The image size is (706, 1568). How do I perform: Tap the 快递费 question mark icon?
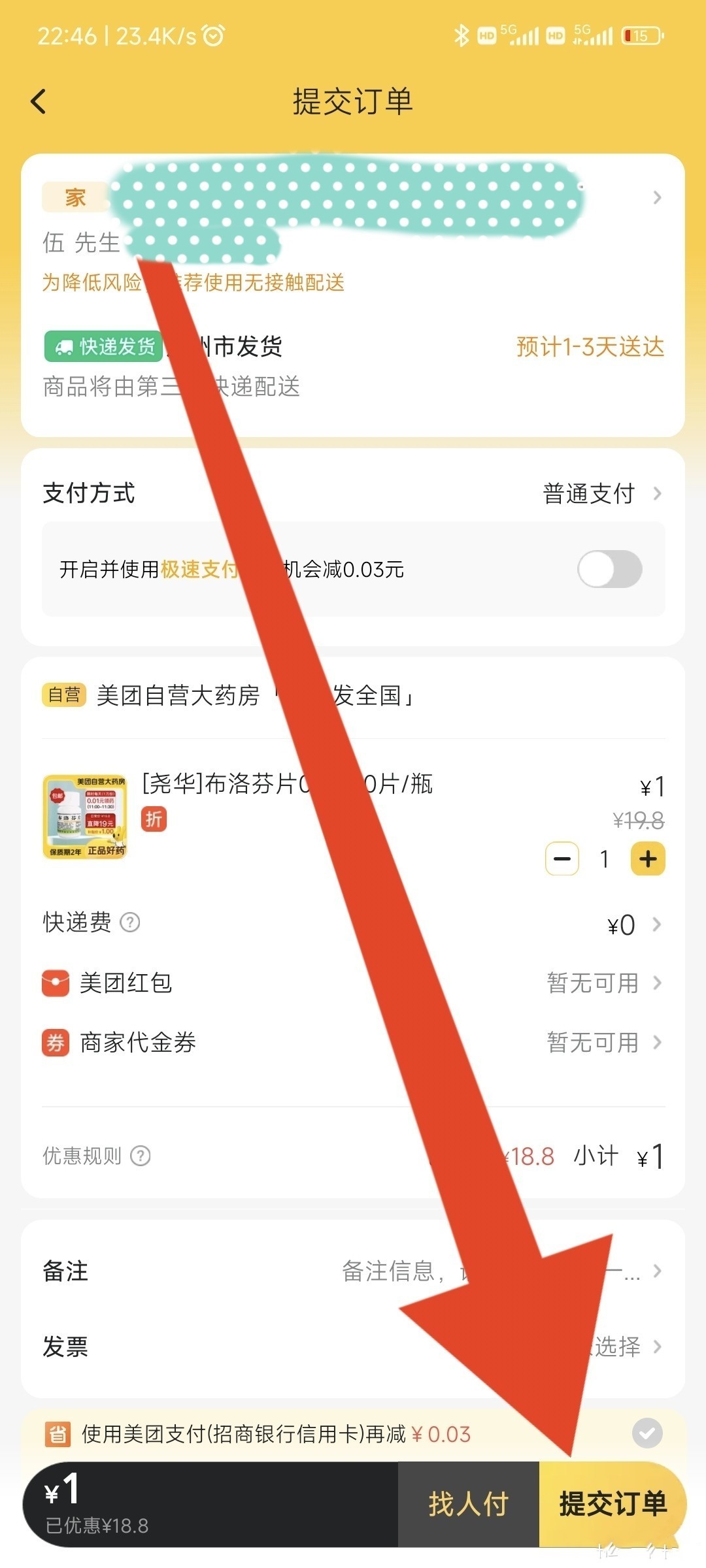pyautogui.click(x=130, y=923)
